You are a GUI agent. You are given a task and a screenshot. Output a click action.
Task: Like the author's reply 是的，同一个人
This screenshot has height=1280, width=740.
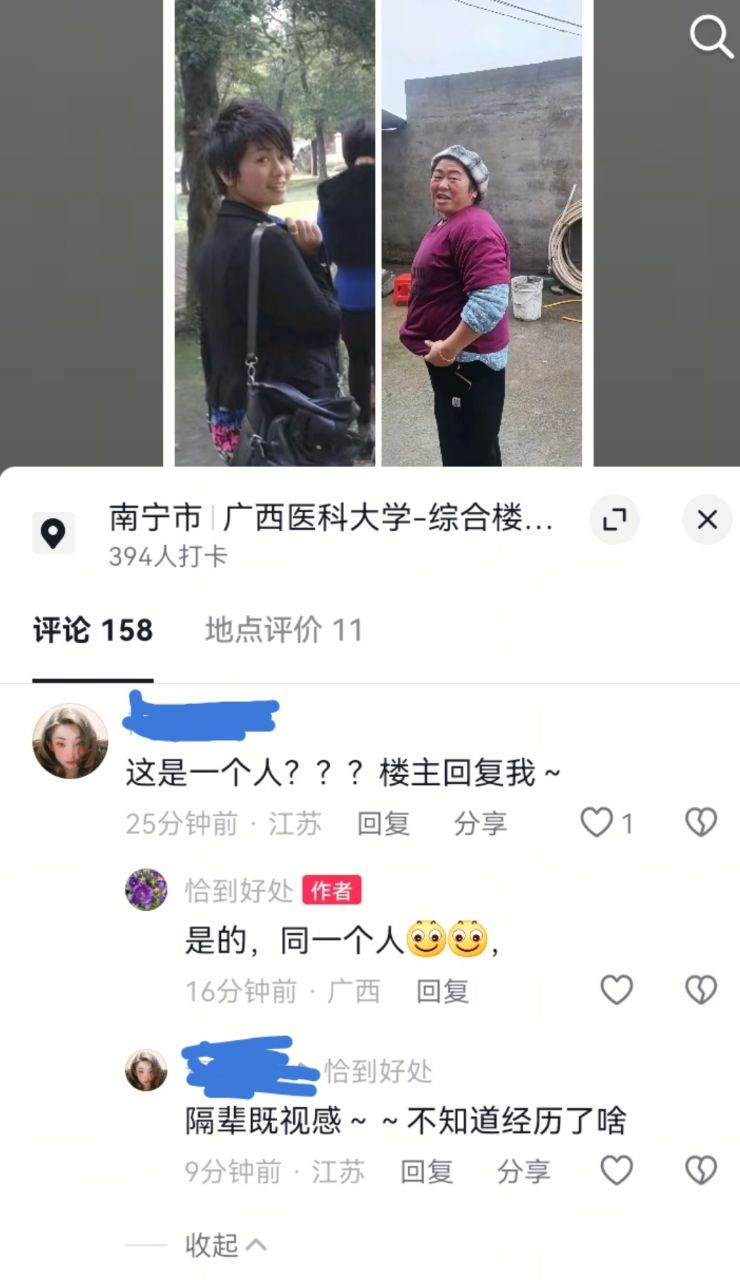click(x=616, y=990)
